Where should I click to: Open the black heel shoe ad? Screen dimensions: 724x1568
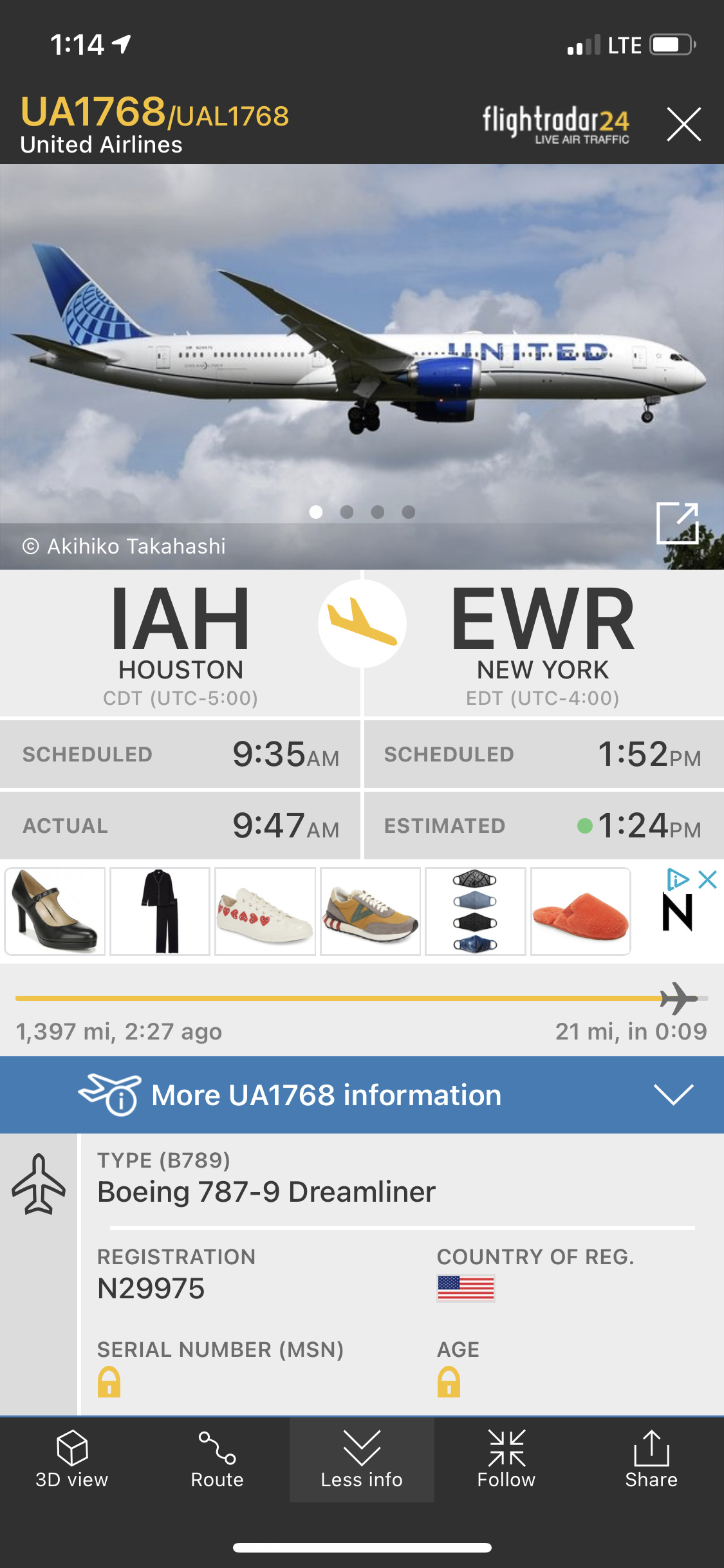(x=55, y=911)
